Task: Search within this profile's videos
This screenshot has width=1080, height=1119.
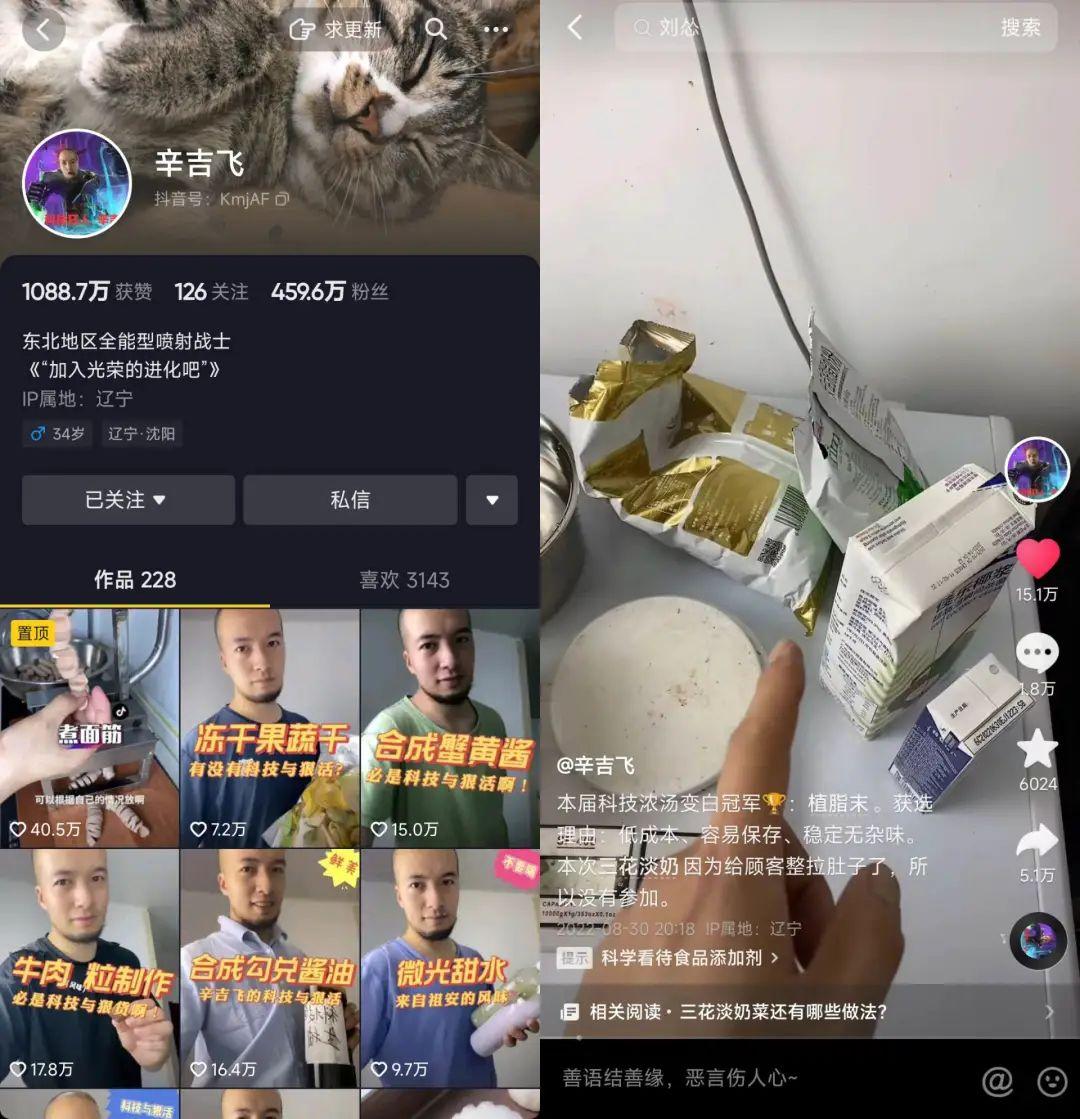Action: point(436,30)
